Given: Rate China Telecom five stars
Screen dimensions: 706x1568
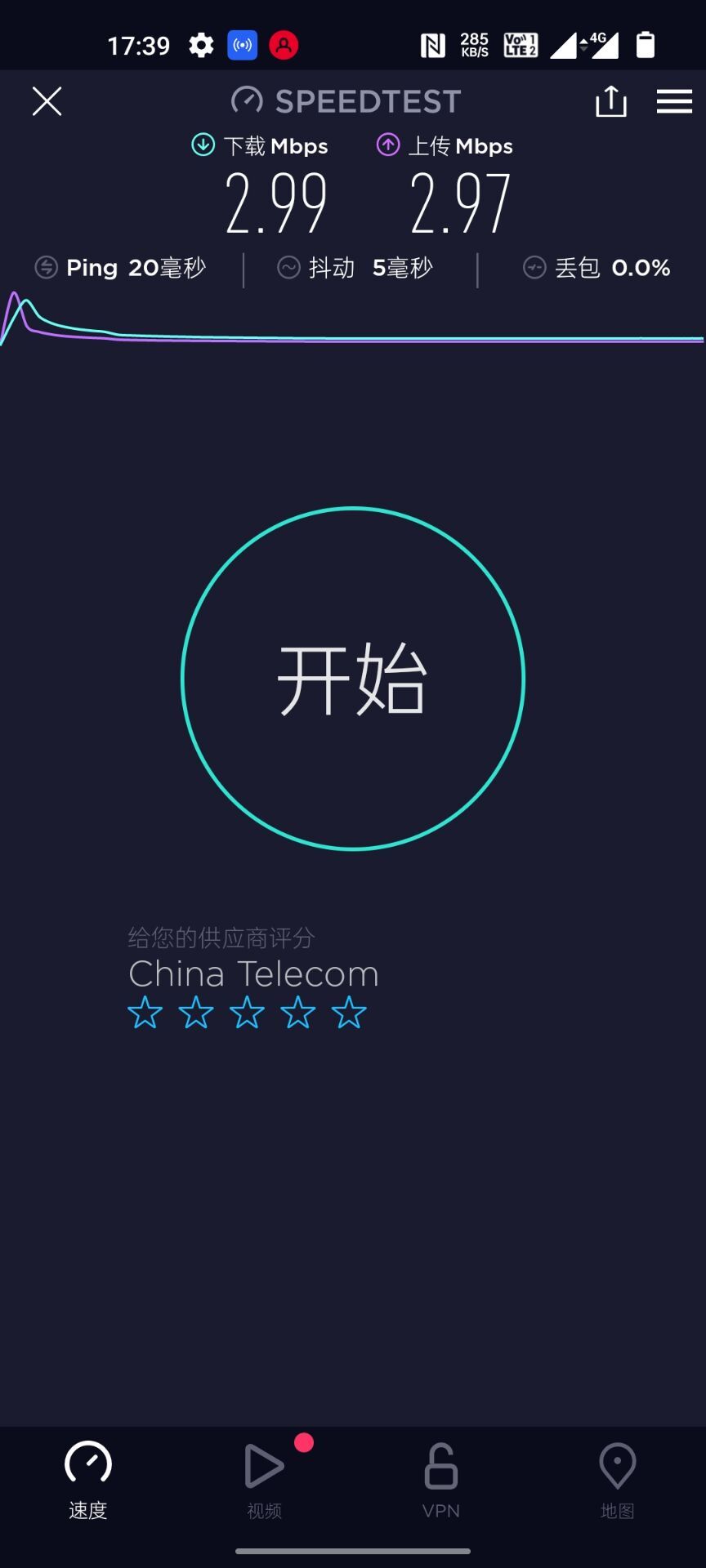Looking at the screenshot, I should coord(349,1013).
